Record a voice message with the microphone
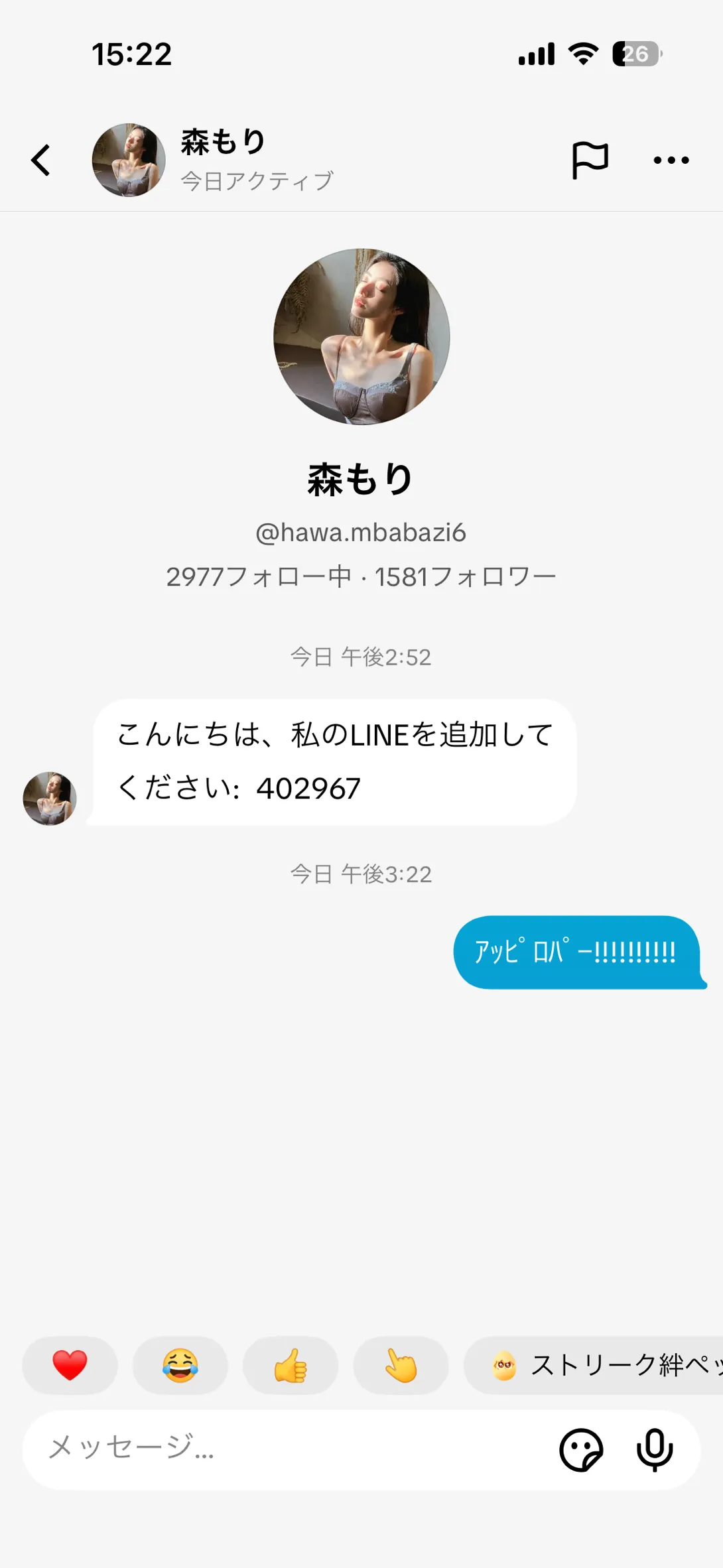723x1568 pixels. click(655, 1450)
